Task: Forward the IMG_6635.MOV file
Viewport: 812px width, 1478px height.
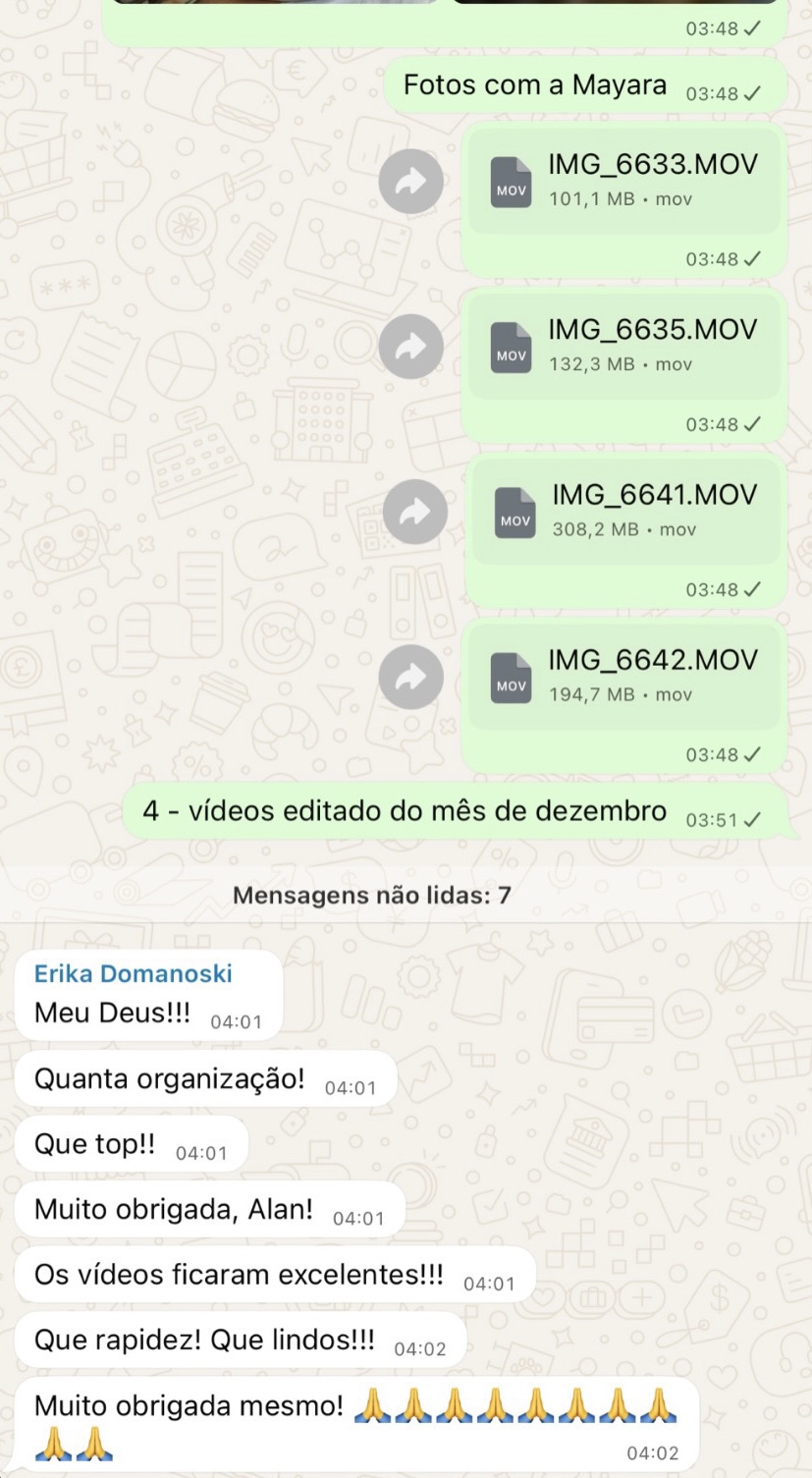Action: (x=410, y=347)
